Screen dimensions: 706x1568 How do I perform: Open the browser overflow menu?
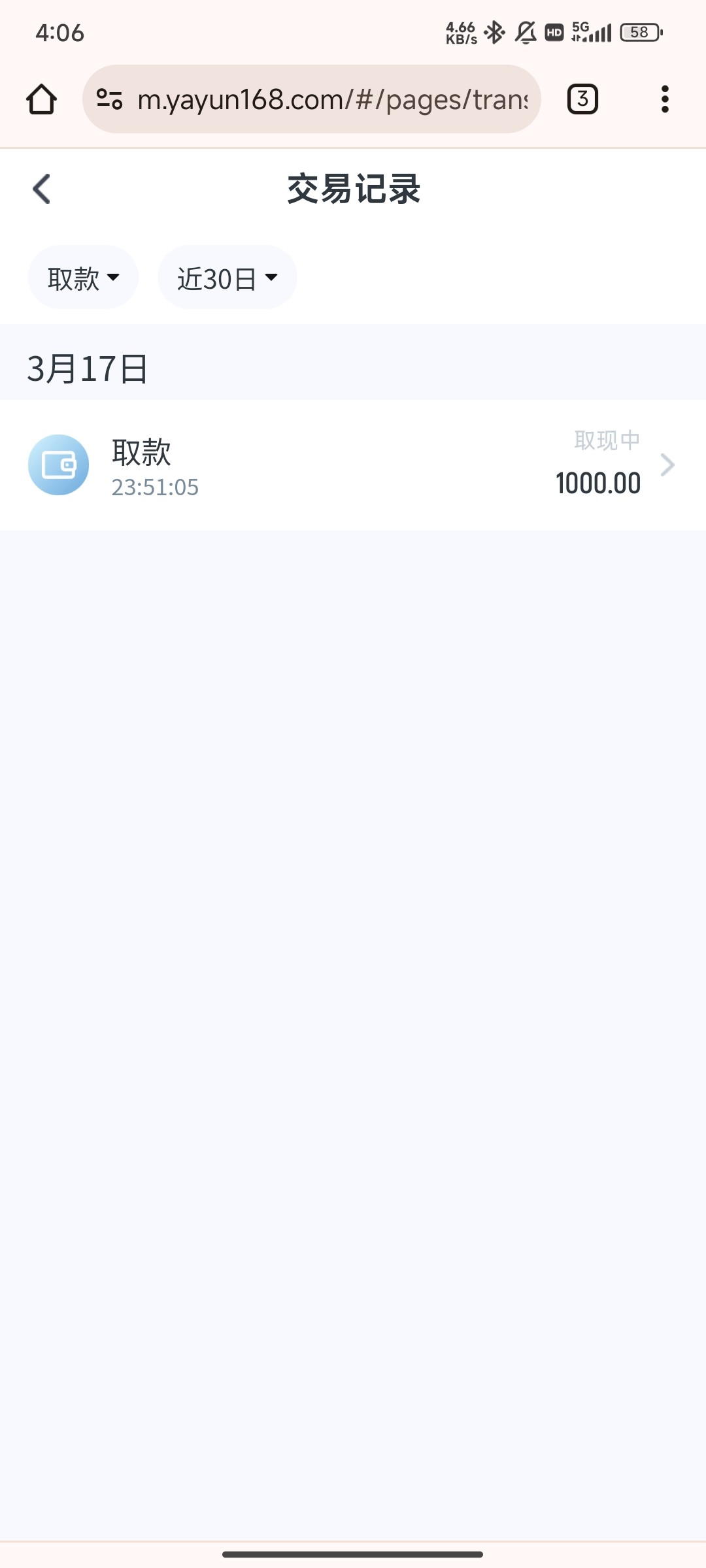tap(665, 99)
